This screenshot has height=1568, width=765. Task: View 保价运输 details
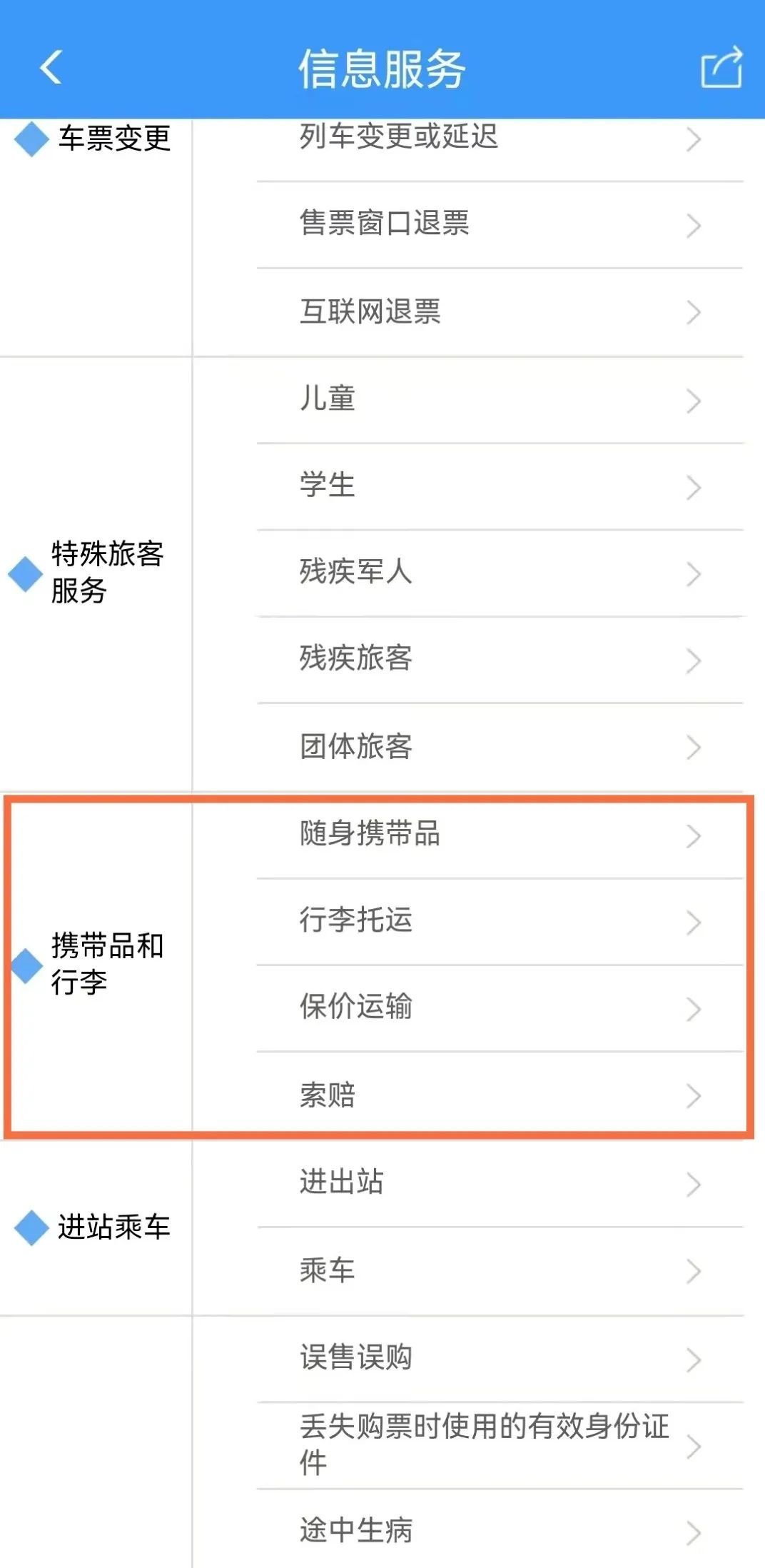coord(500,1008)
